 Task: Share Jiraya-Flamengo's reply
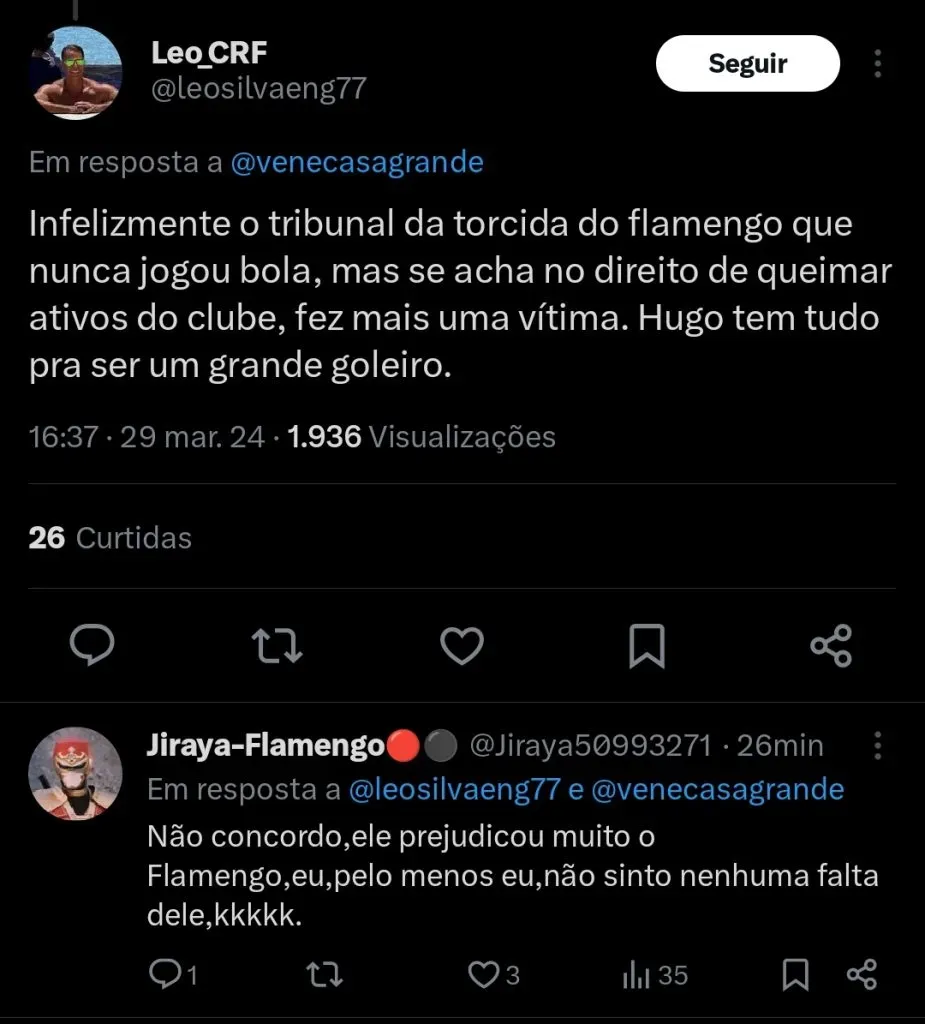[861, 974]
